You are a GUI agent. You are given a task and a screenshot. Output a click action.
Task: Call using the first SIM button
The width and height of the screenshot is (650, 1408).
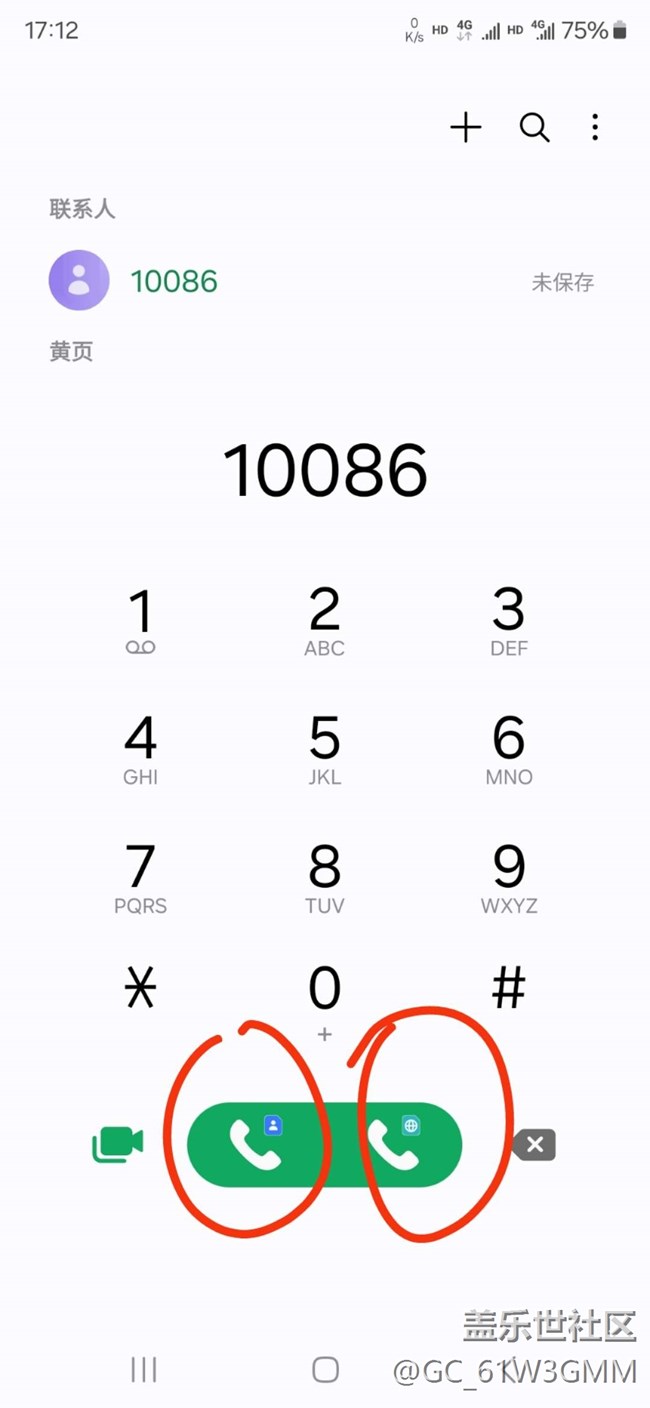point(256,1145)
